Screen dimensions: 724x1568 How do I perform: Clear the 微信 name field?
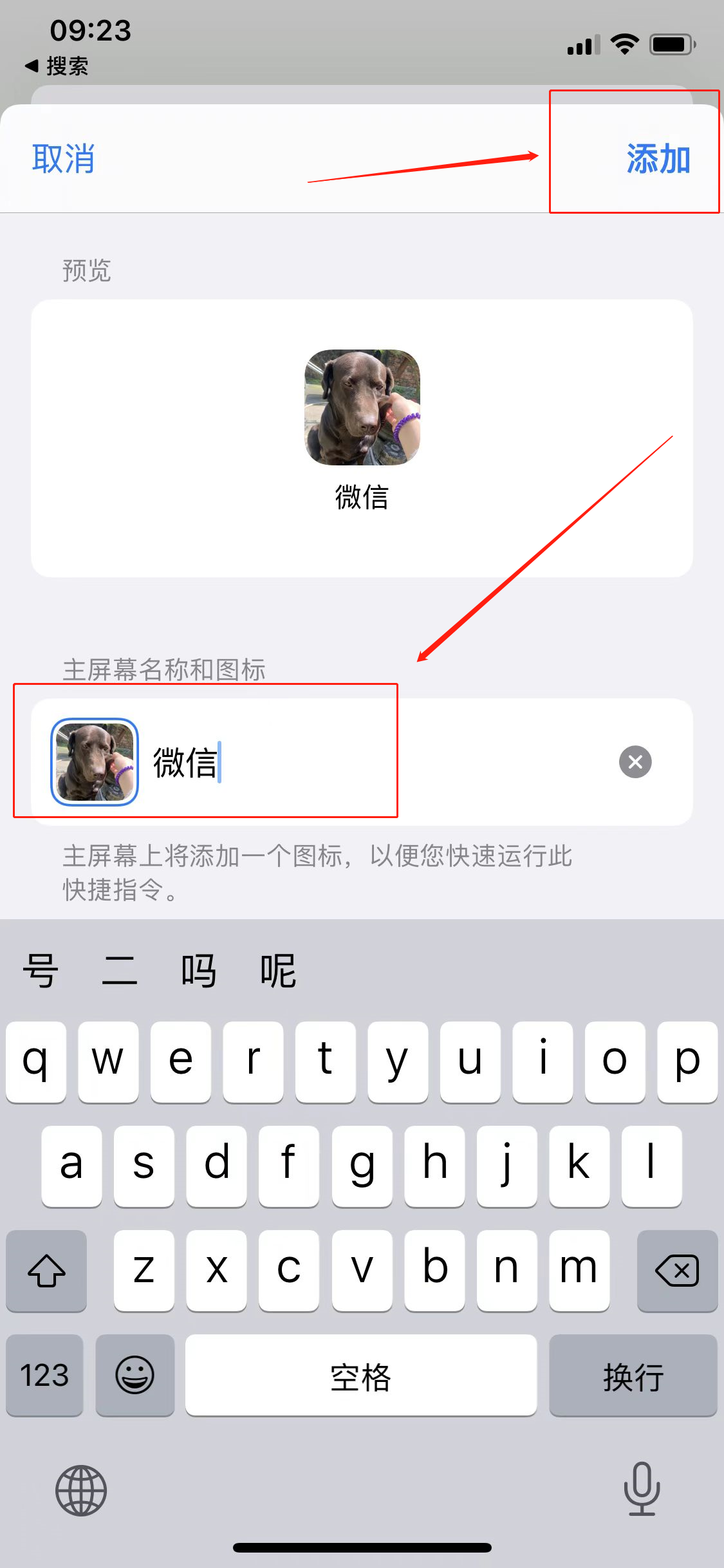(x=635, y=762)
